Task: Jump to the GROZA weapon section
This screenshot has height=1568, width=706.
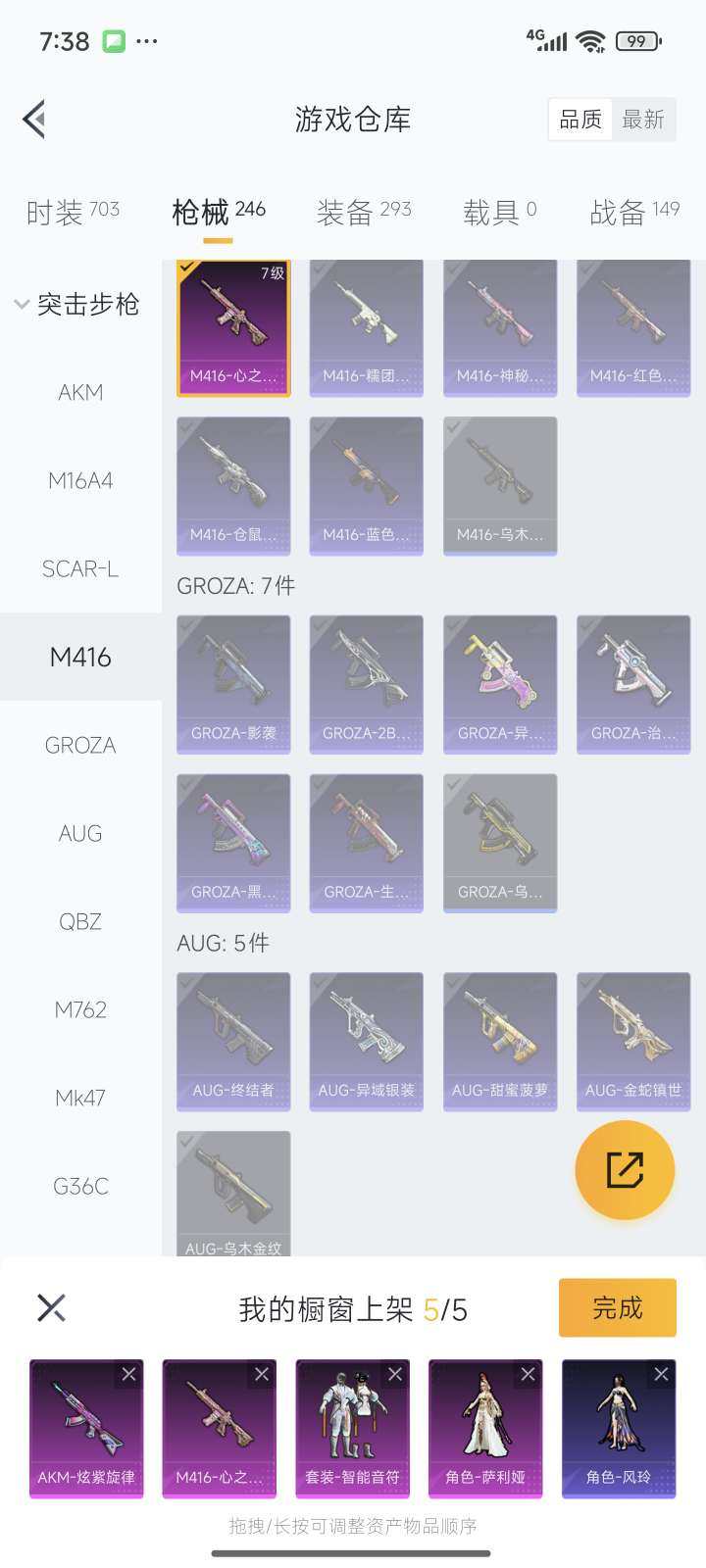Action: [x=80, y=745]
